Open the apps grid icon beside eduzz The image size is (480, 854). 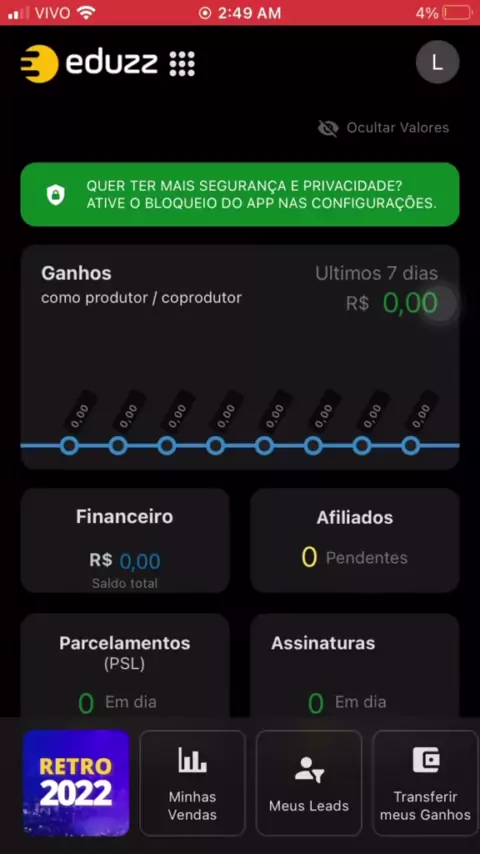(x=181, y=64)
